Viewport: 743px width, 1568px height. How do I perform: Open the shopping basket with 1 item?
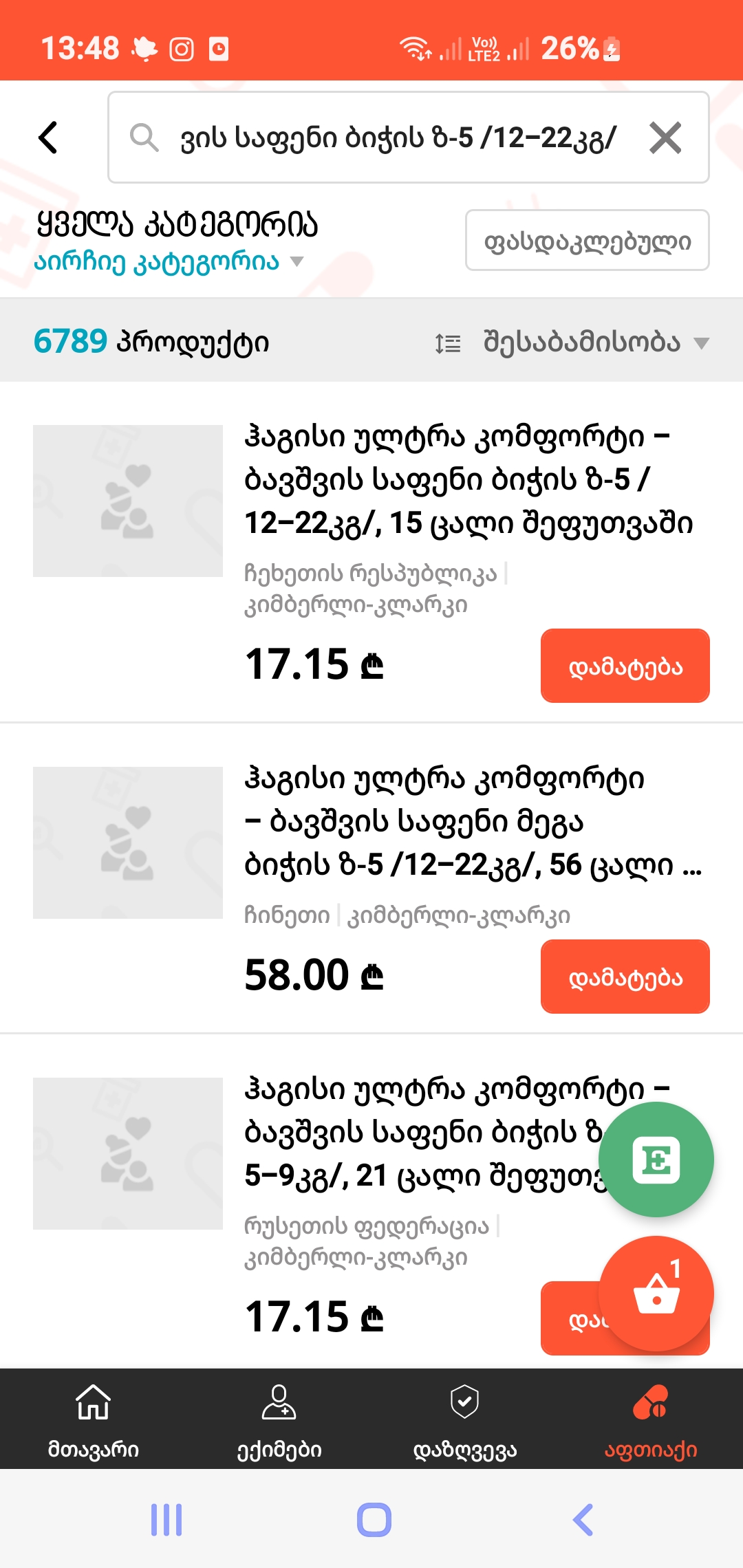(656, 1294)
